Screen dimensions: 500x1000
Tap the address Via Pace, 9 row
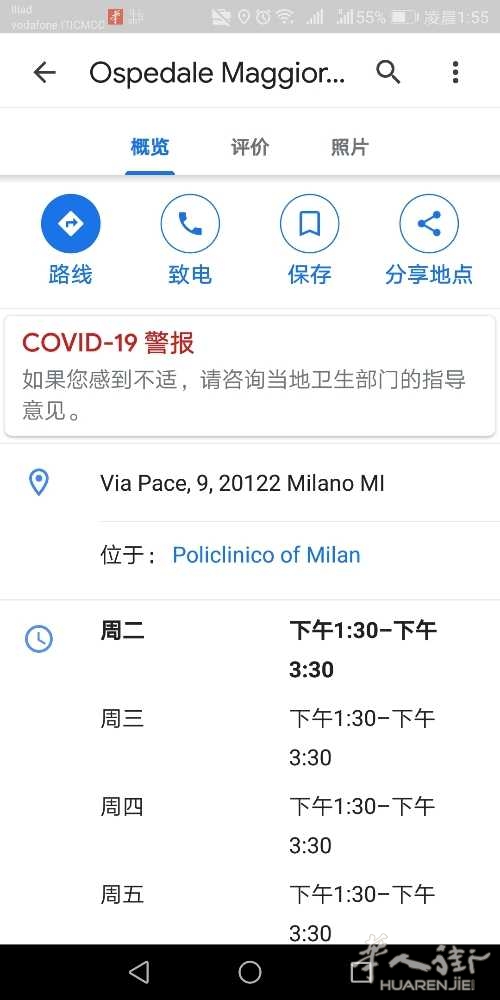(x=250, y=483)
